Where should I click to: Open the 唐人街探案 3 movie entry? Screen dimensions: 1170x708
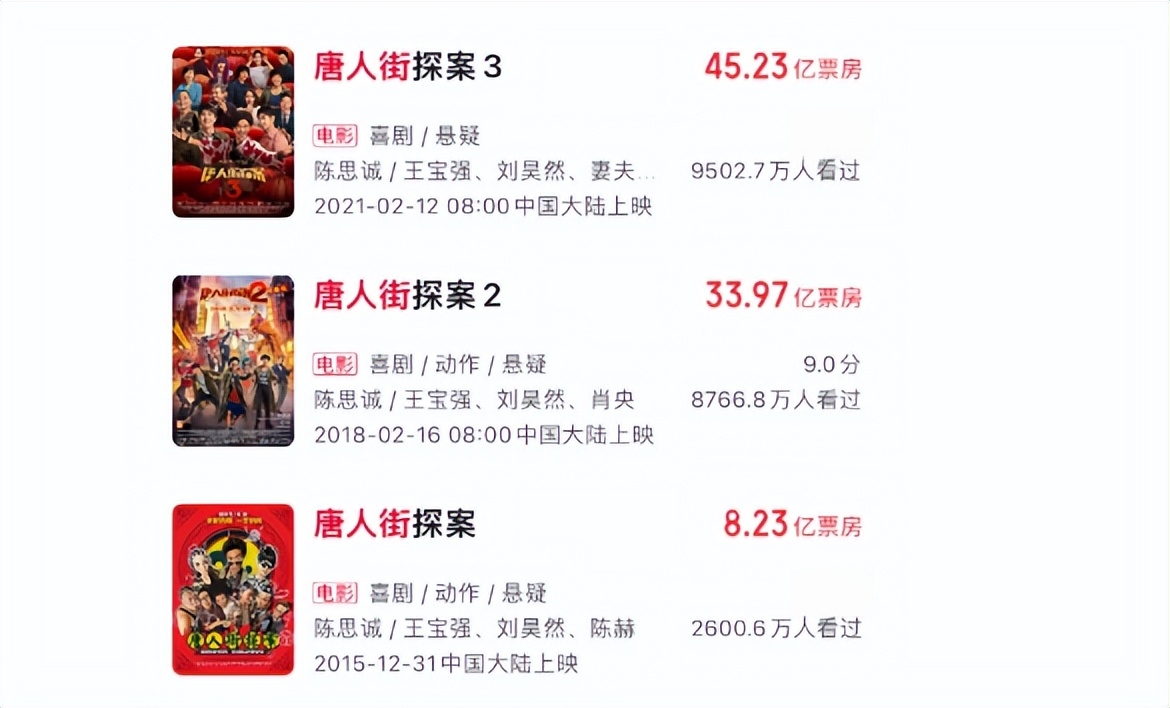(x=407, y=68)
